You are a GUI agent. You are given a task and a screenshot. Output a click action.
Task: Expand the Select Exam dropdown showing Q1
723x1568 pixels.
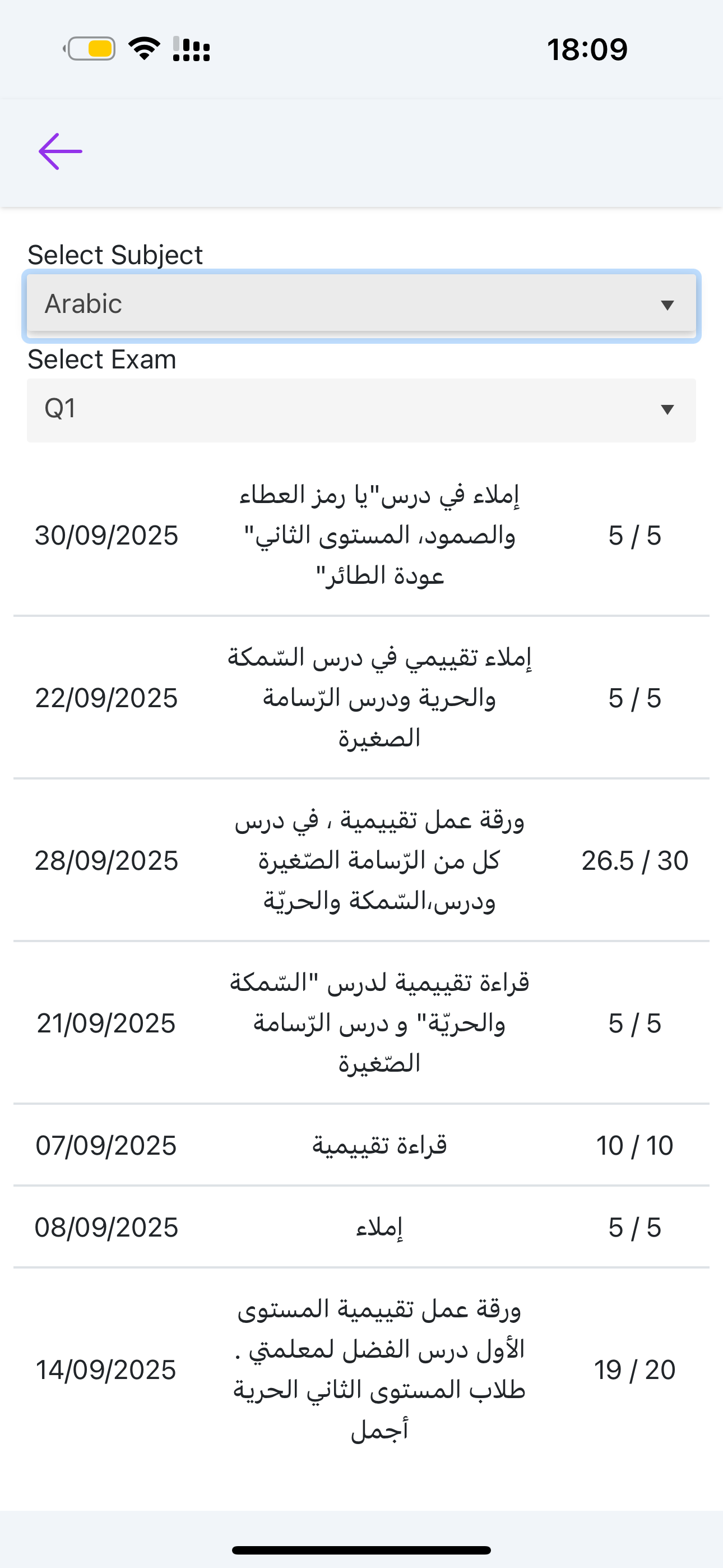[361, 409]
